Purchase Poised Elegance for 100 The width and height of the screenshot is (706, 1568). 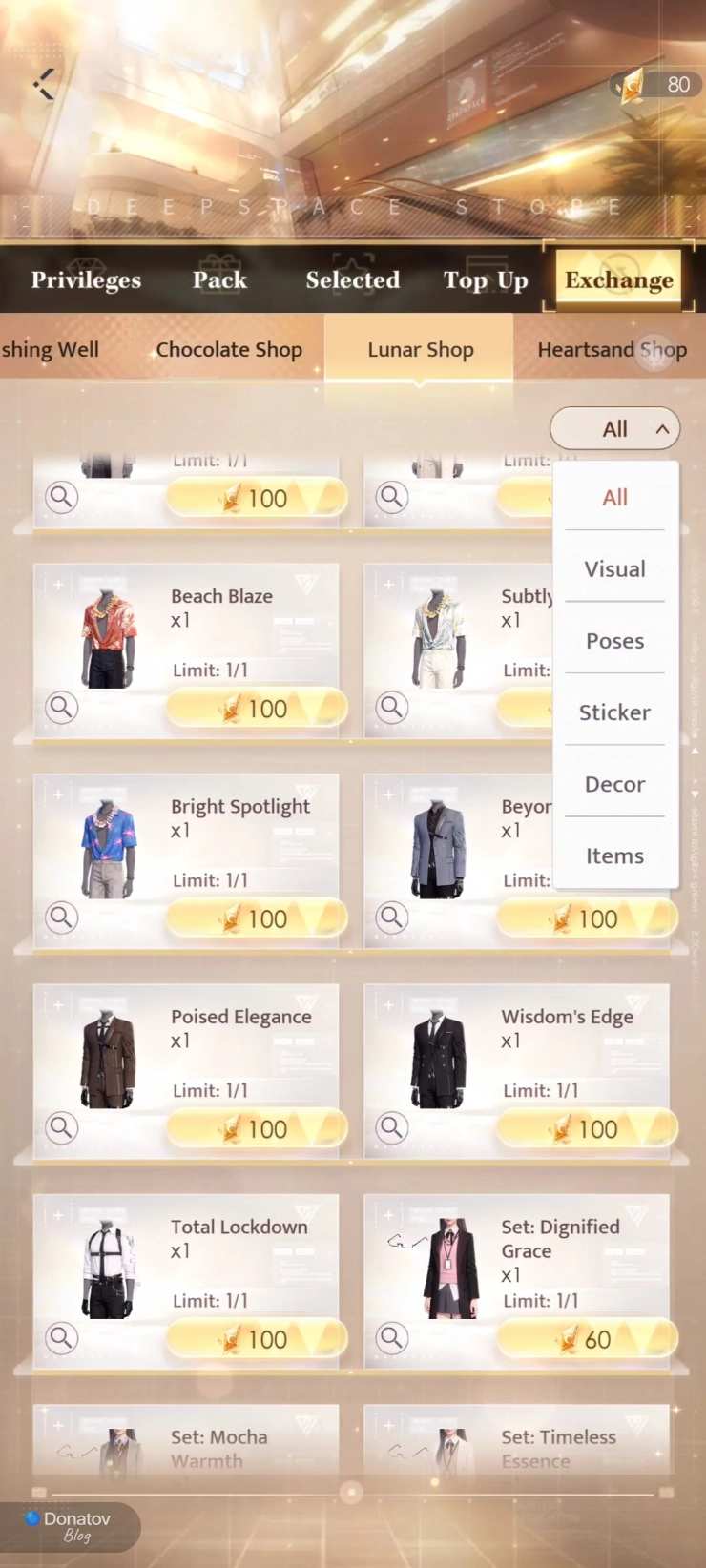tap(256, 1129)
